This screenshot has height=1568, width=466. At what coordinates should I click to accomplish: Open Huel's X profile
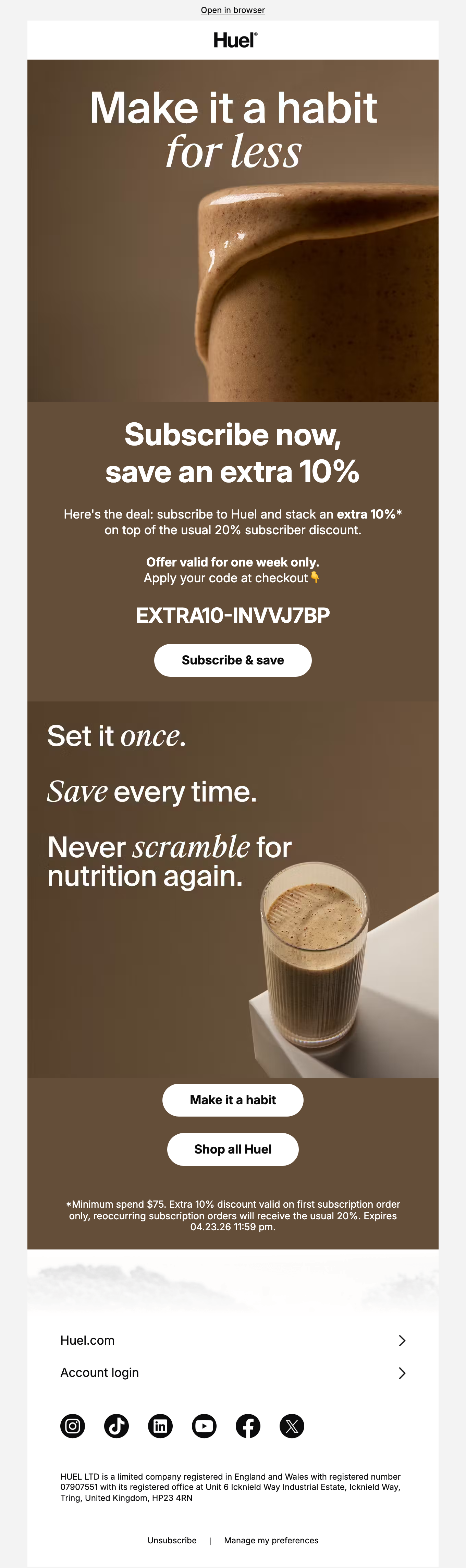tap(292, 1426)
